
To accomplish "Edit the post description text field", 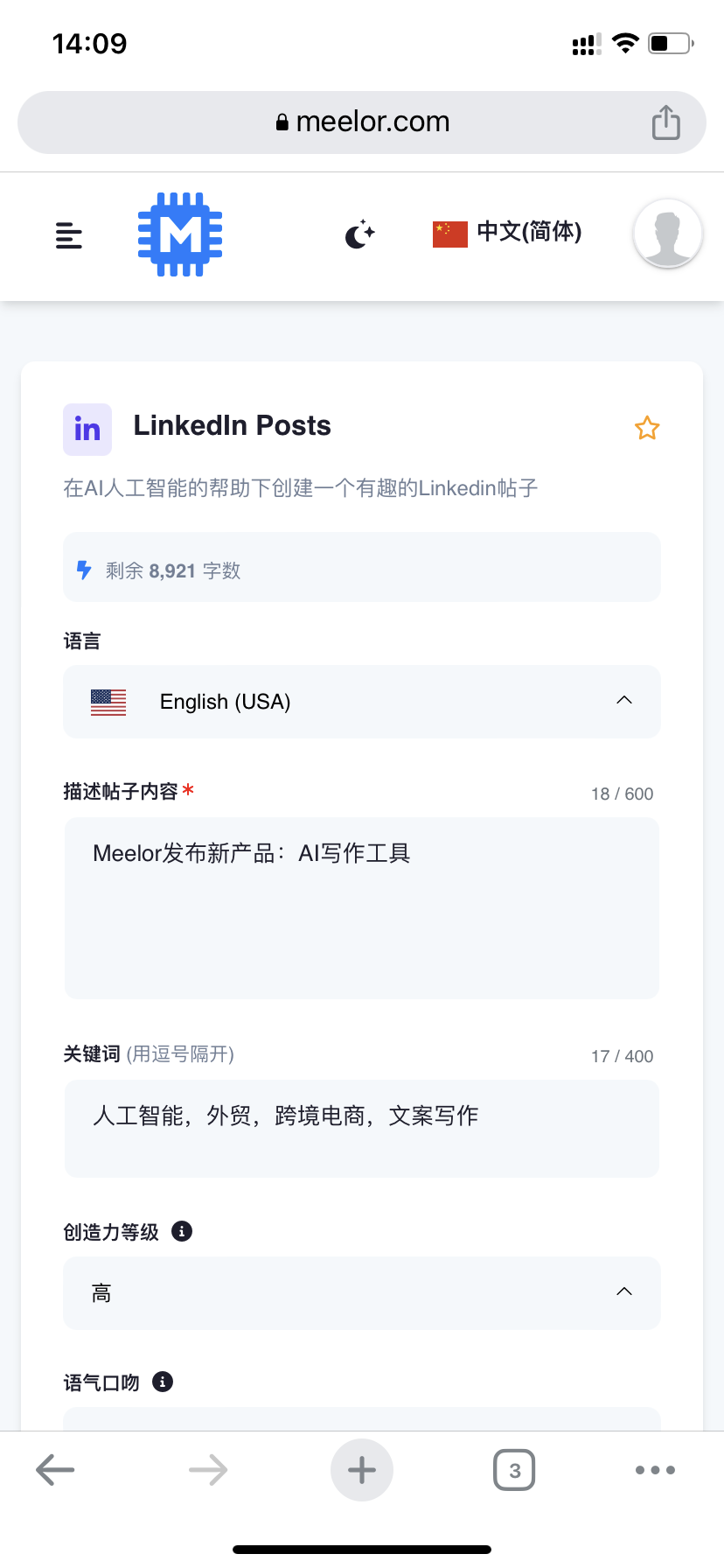I will pyautogui.click(x=361, y=907).
